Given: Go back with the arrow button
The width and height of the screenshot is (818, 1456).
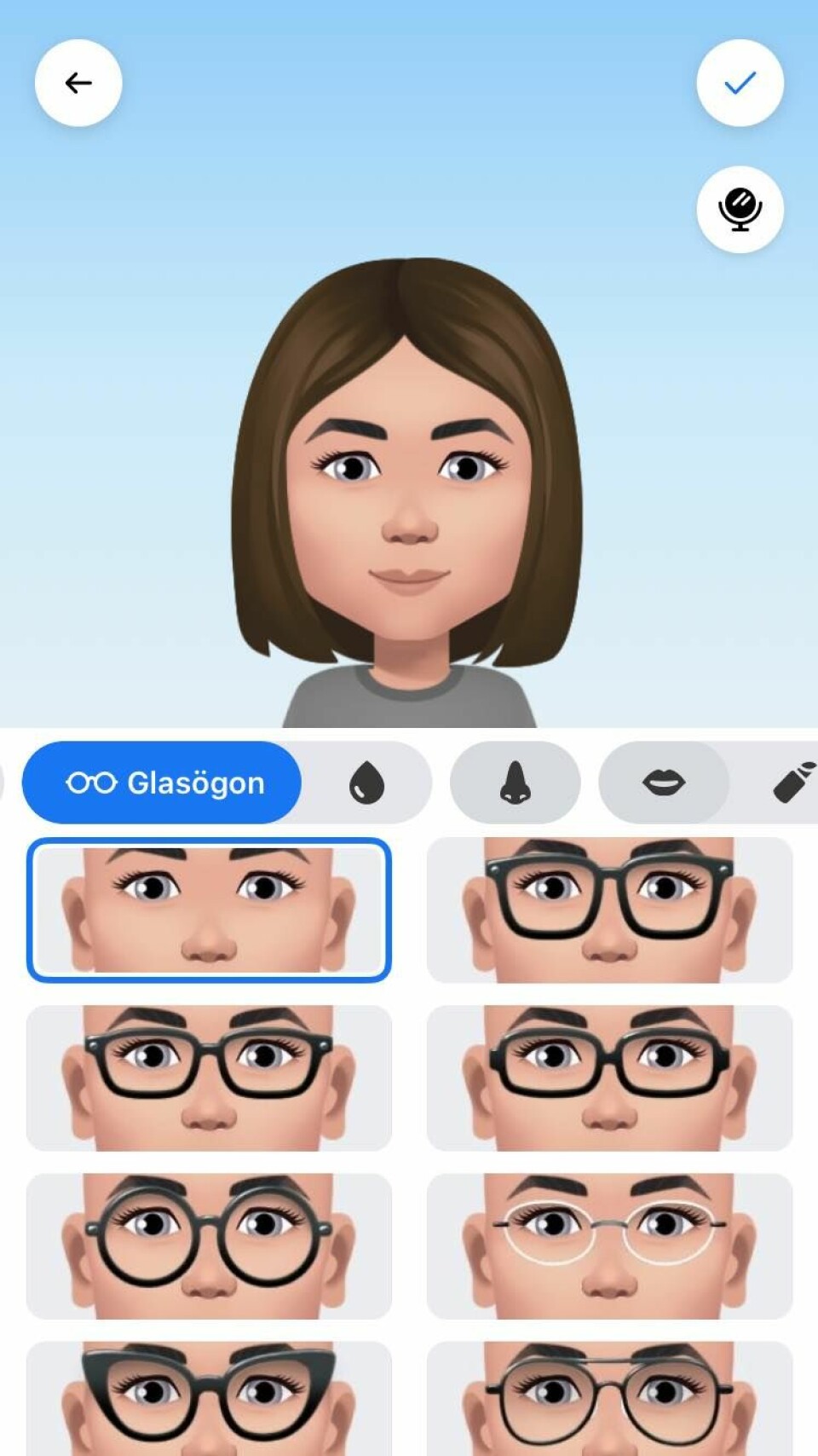Looking at the screenshot, I should pos(78,83).
